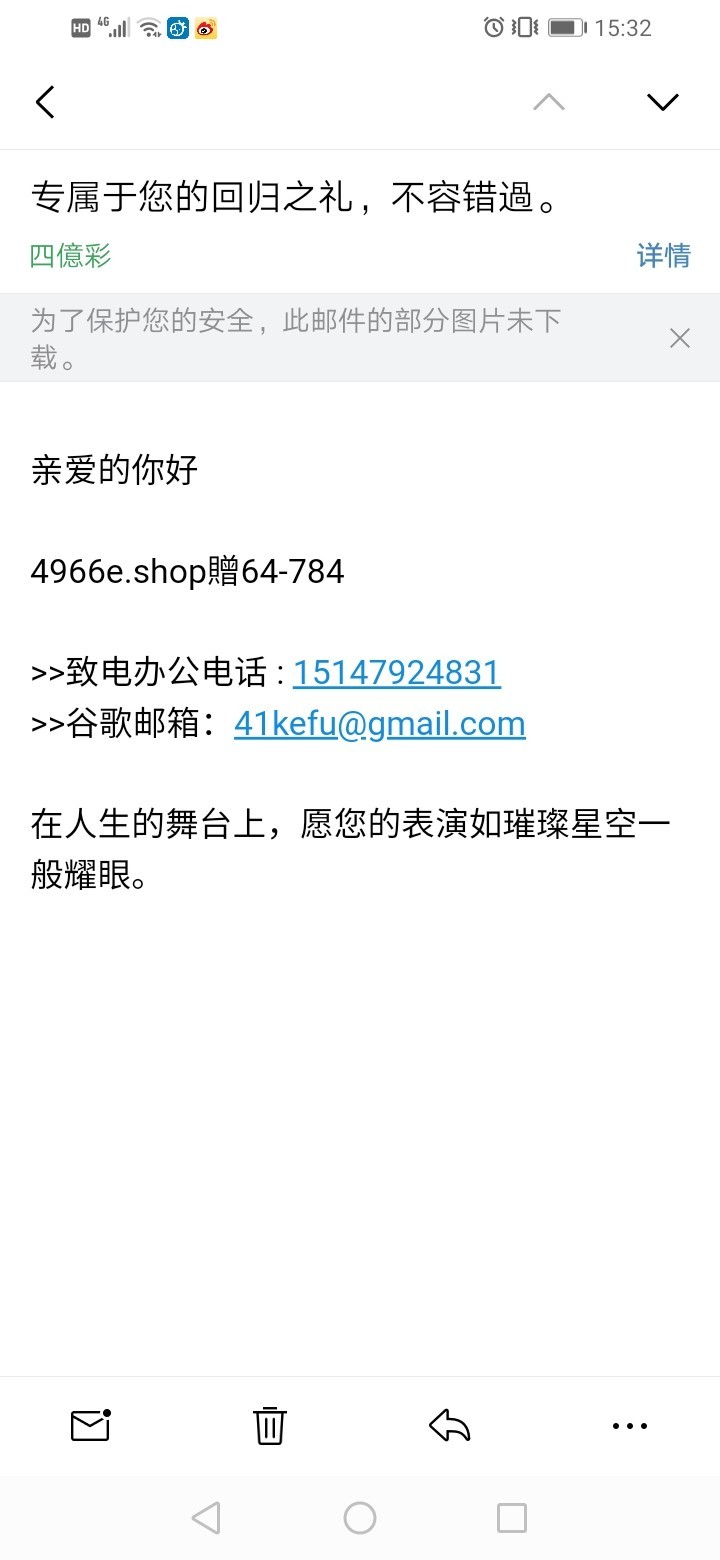Dismiss the images-not-downloaded security banner
Image resolution: width=720 pixels, height=1560 pixels.
click(679, 339)
